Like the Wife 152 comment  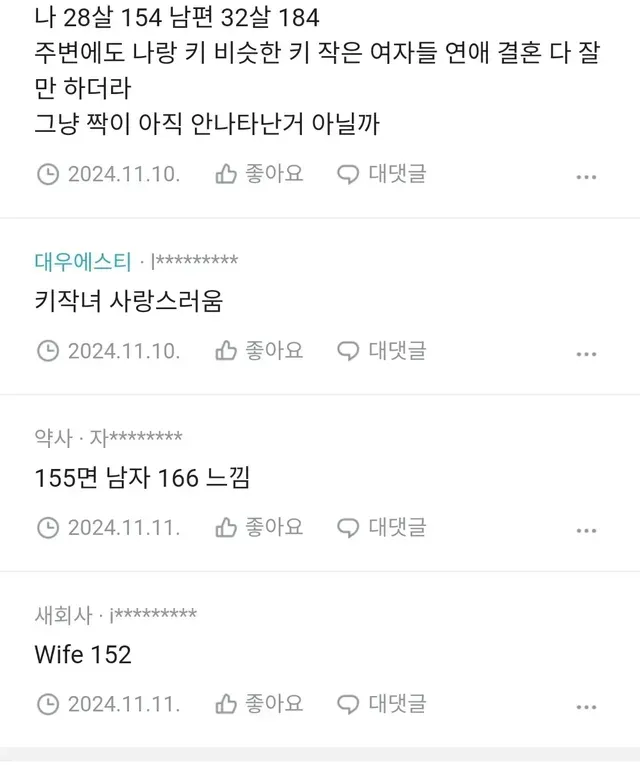coord(259,703)
